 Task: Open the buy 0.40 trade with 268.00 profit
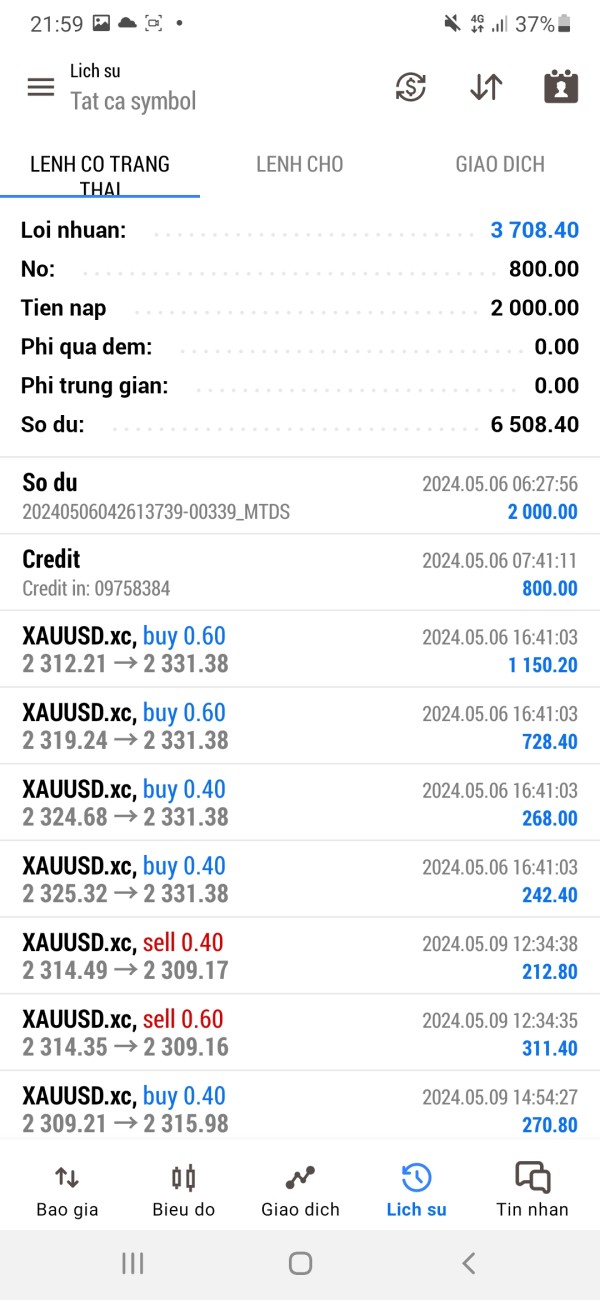point(300,803)
